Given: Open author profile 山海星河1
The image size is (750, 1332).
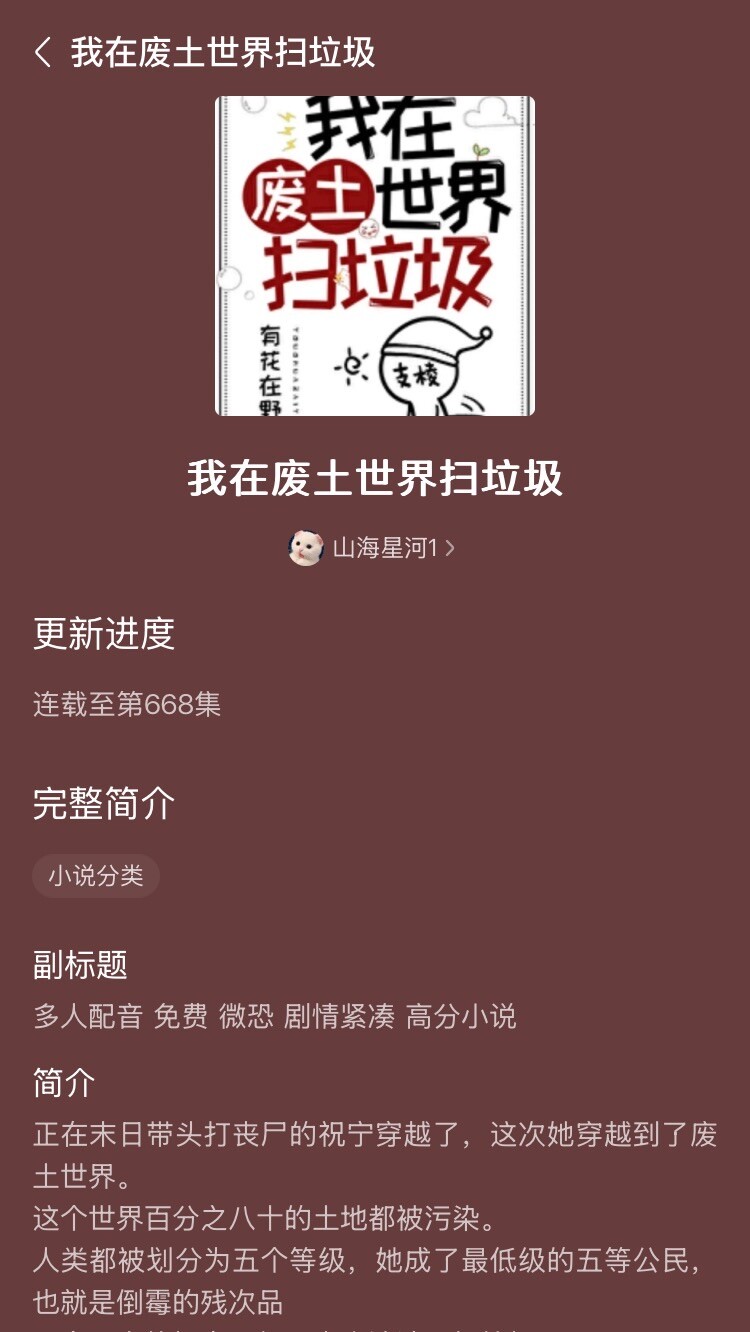Looking at the screenshot, I should pos(374,548).
